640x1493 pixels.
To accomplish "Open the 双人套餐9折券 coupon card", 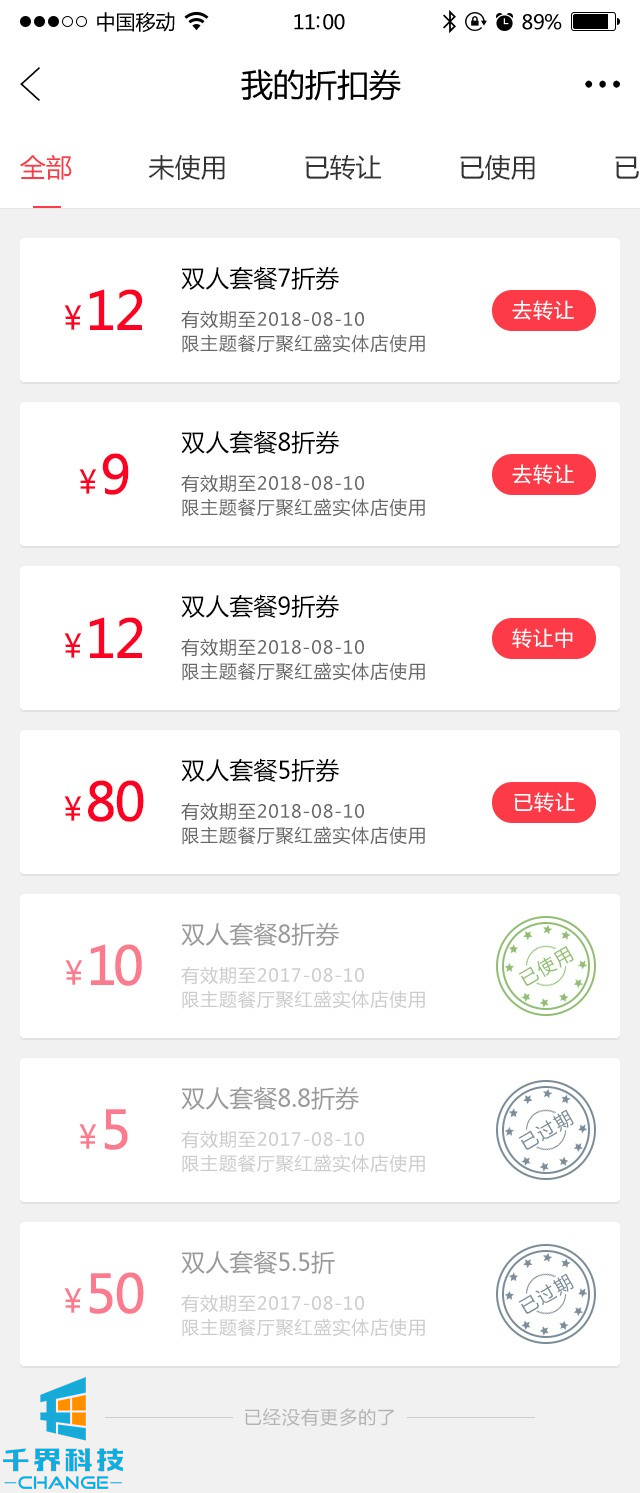I will tap(300, 638).
